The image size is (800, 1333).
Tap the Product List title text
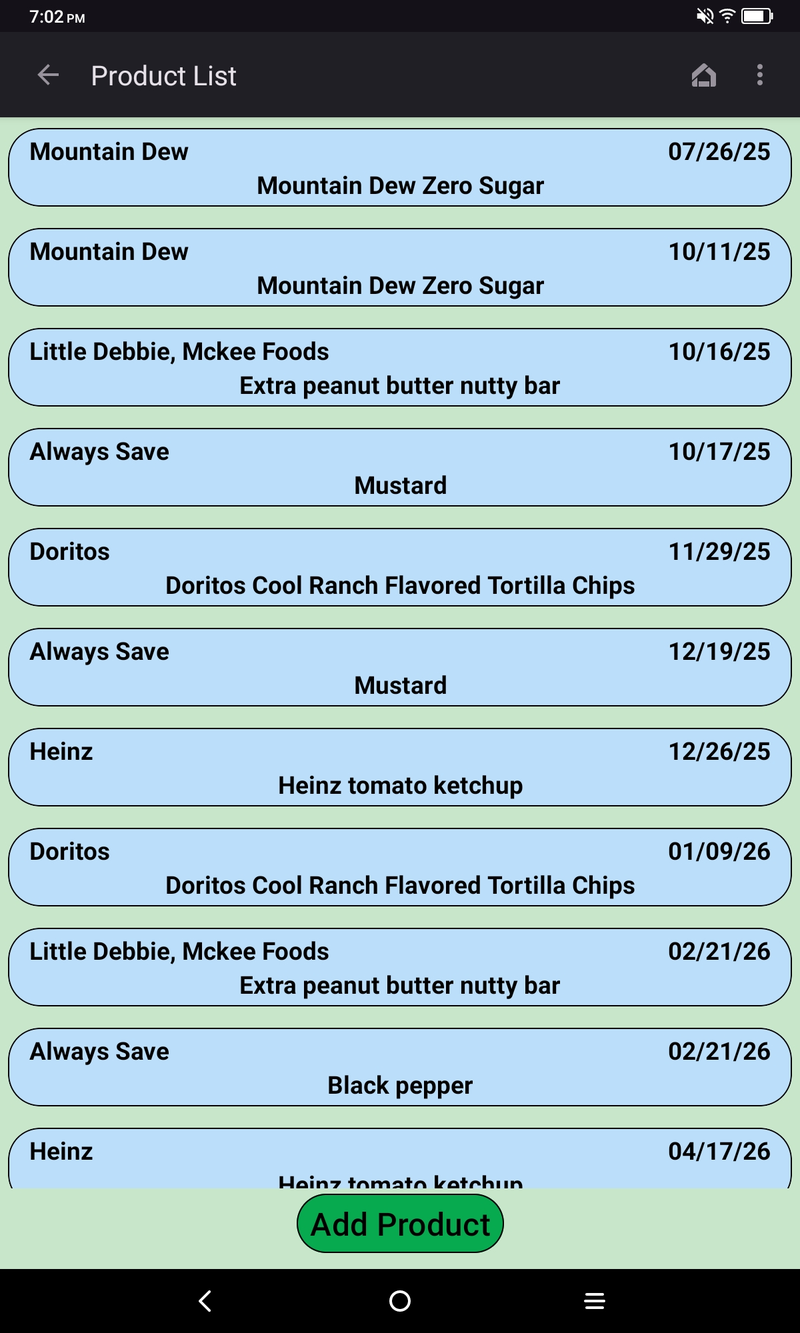163,76
